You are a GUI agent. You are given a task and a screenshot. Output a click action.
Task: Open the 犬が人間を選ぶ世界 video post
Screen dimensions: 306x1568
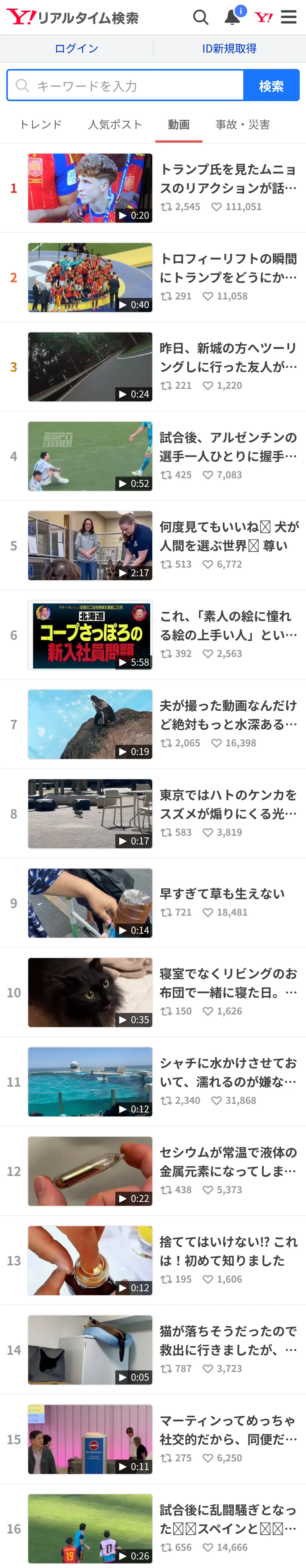(153, 545)
